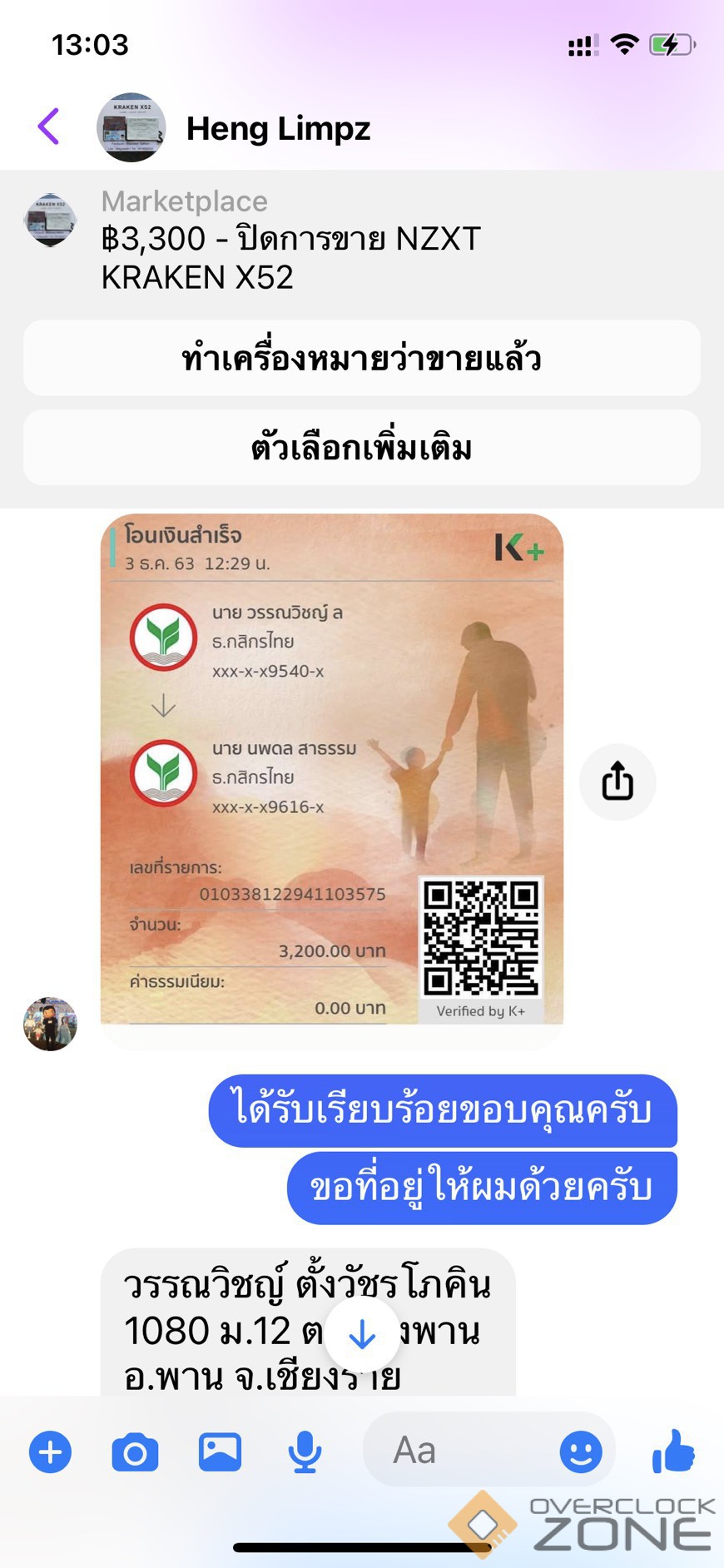The height and width of the screenshot is (1568, 724).
Task: Jump to latest message with the down arrow
Action: coord(362,1335)
